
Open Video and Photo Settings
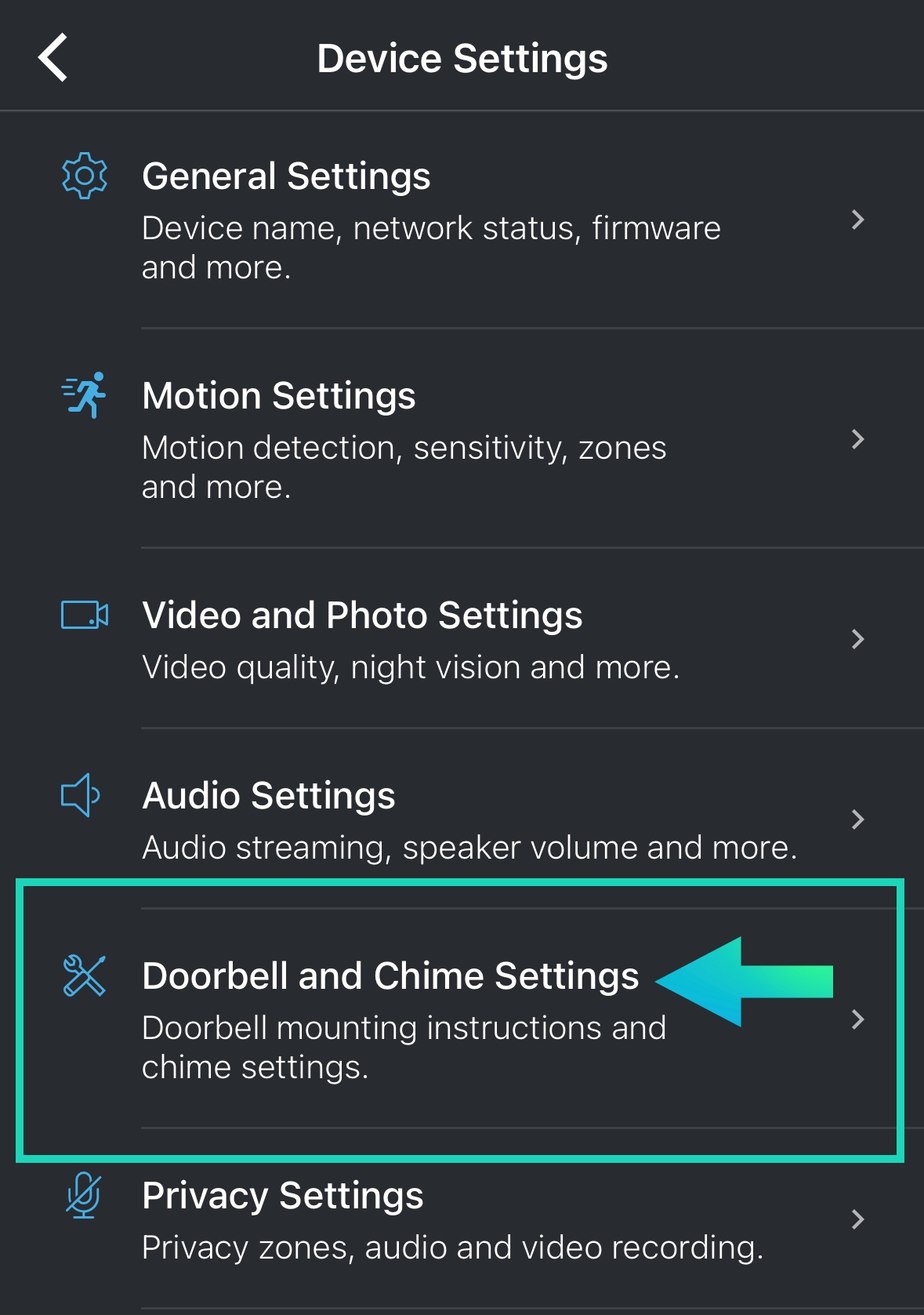click(x=462, y=639)
